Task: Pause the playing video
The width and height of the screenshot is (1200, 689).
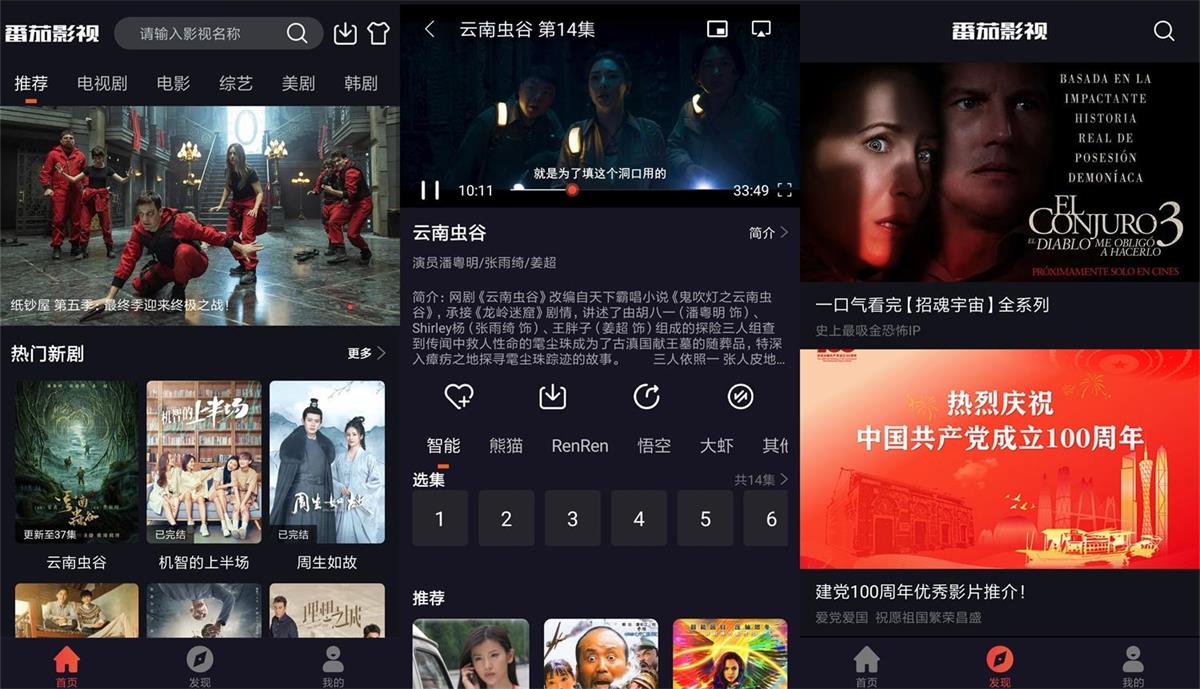Action: [430, 190]
